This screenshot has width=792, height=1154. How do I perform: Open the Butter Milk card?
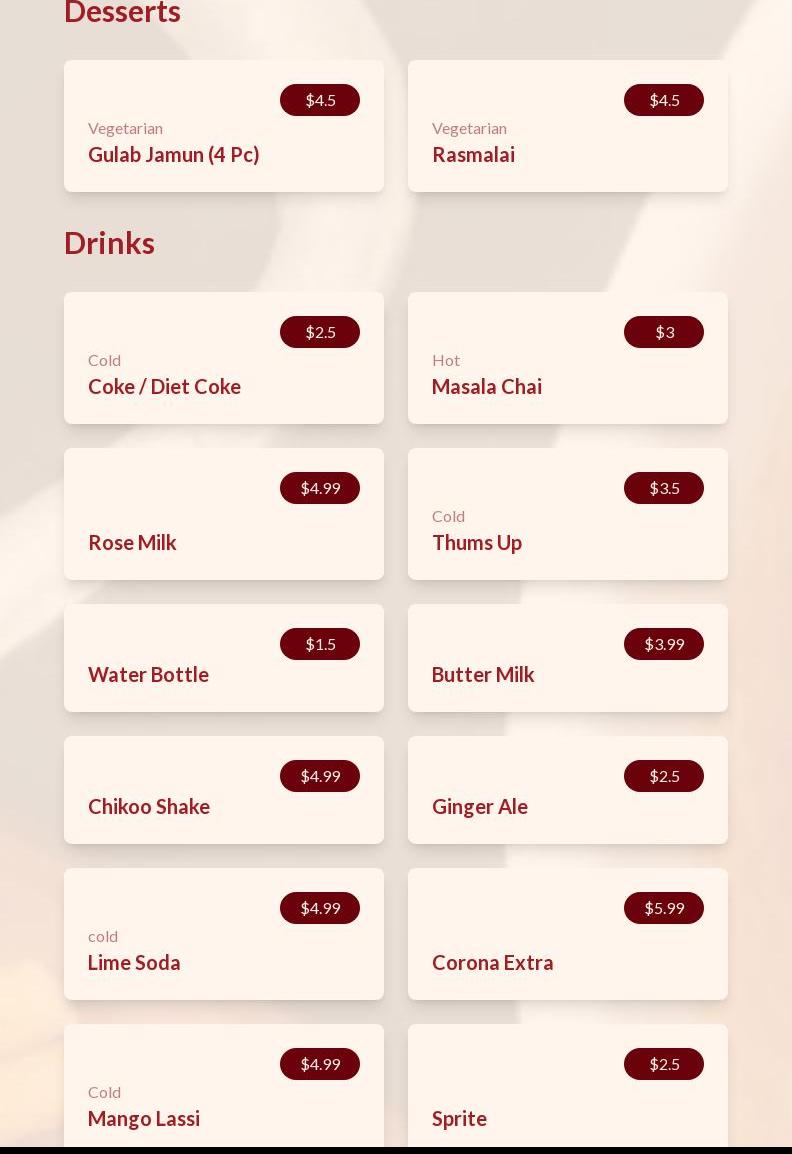(x=567, y=659)
